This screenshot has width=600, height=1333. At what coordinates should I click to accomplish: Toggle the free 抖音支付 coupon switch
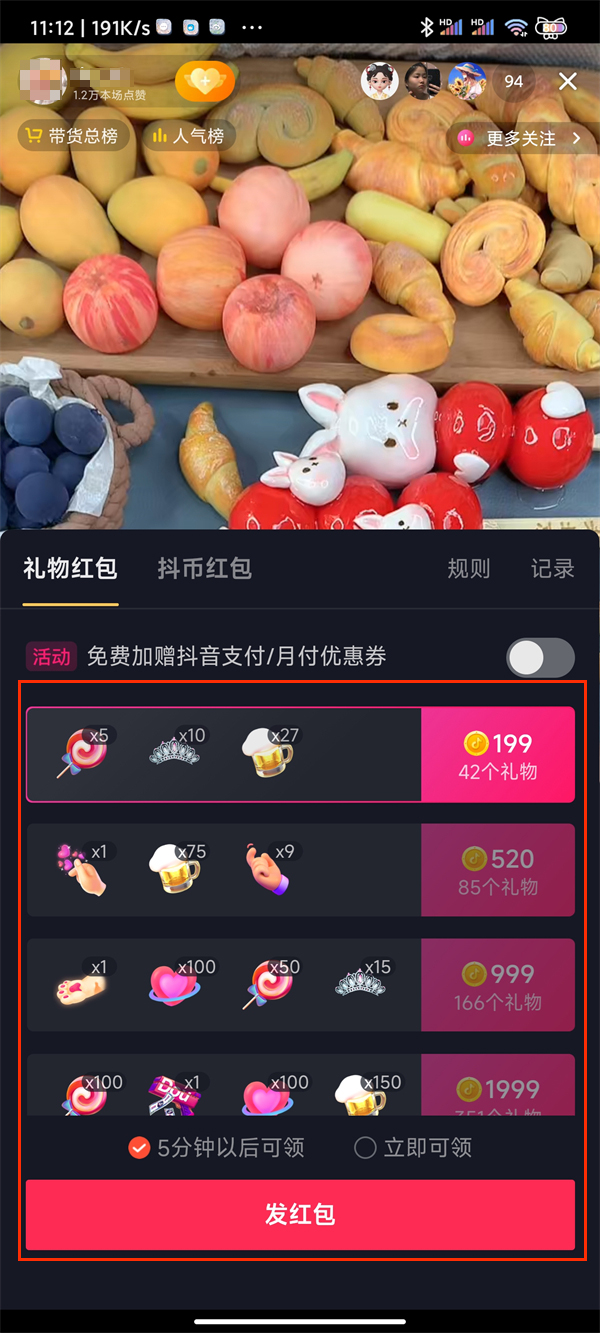coord(540,657)
